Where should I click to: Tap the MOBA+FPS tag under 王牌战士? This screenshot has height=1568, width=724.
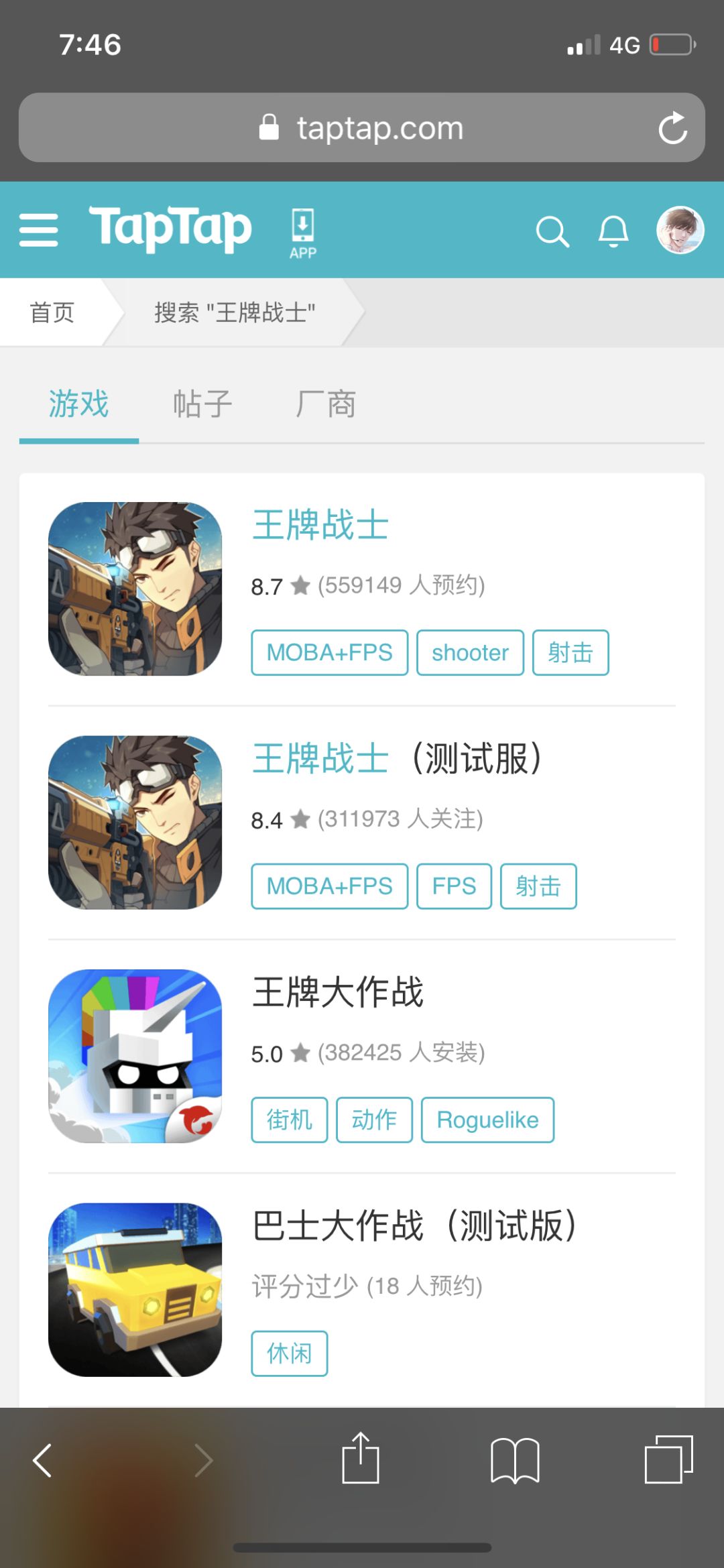pyautogui.click(x=329, y=652)
